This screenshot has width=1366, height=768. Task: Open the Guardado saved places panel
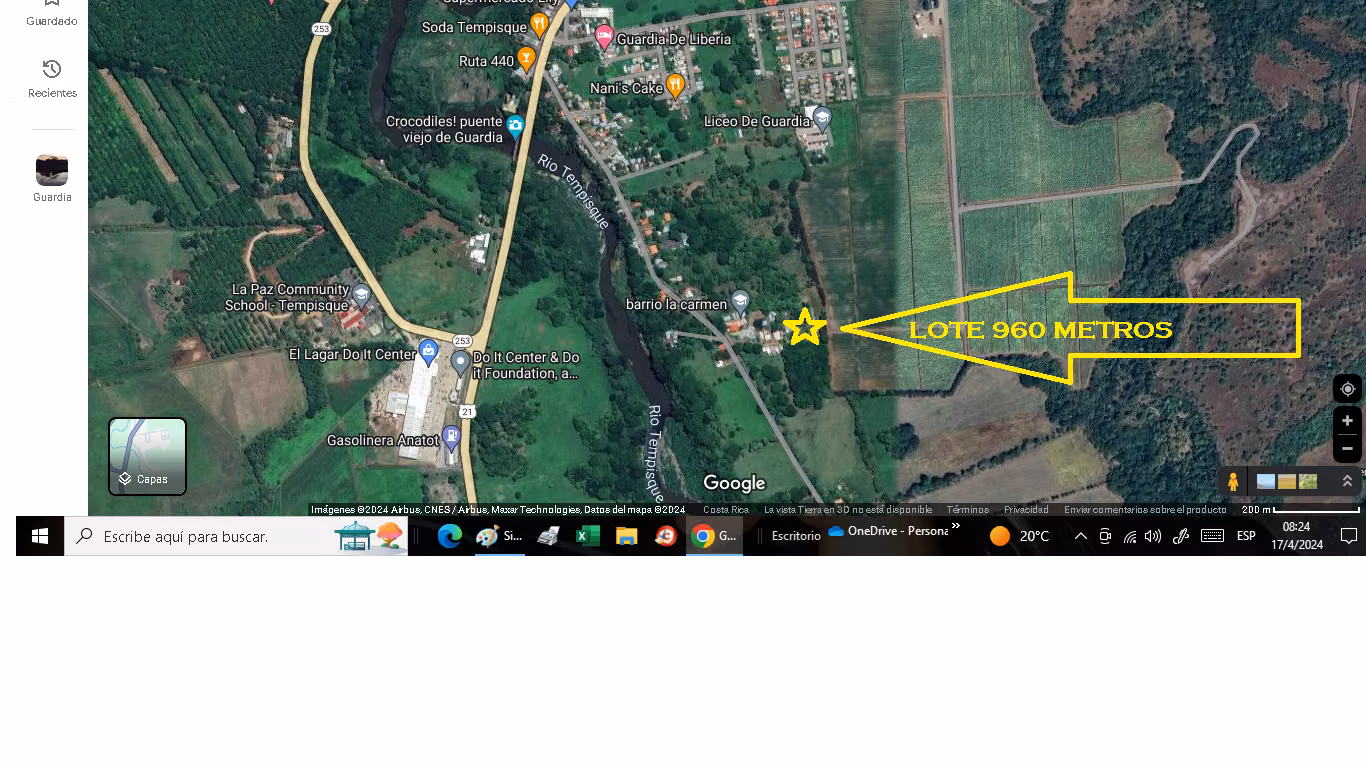click(x=52, y=13)
